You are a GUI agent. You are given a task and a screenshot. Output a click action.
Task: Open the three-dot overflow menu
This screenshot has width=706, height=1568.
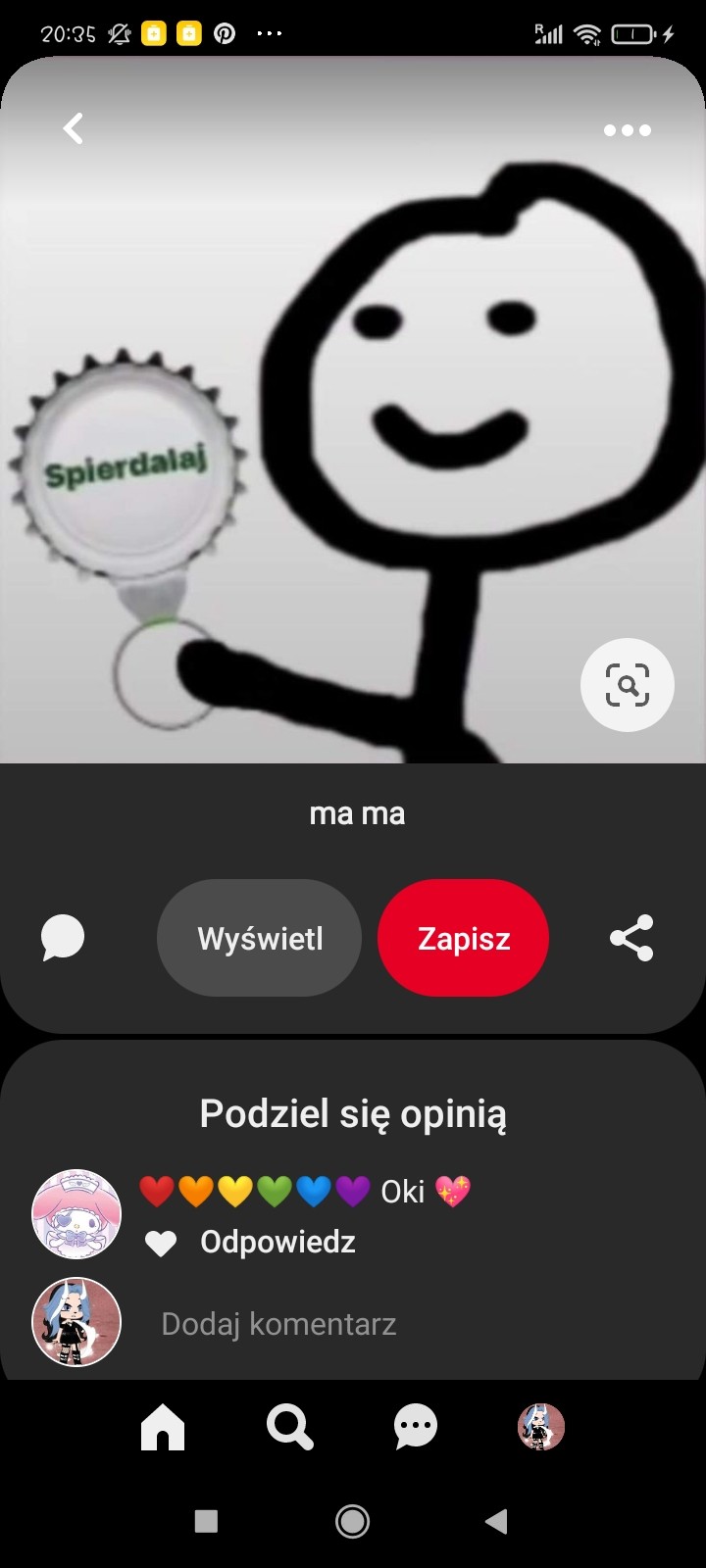click(x=627, y=130)
